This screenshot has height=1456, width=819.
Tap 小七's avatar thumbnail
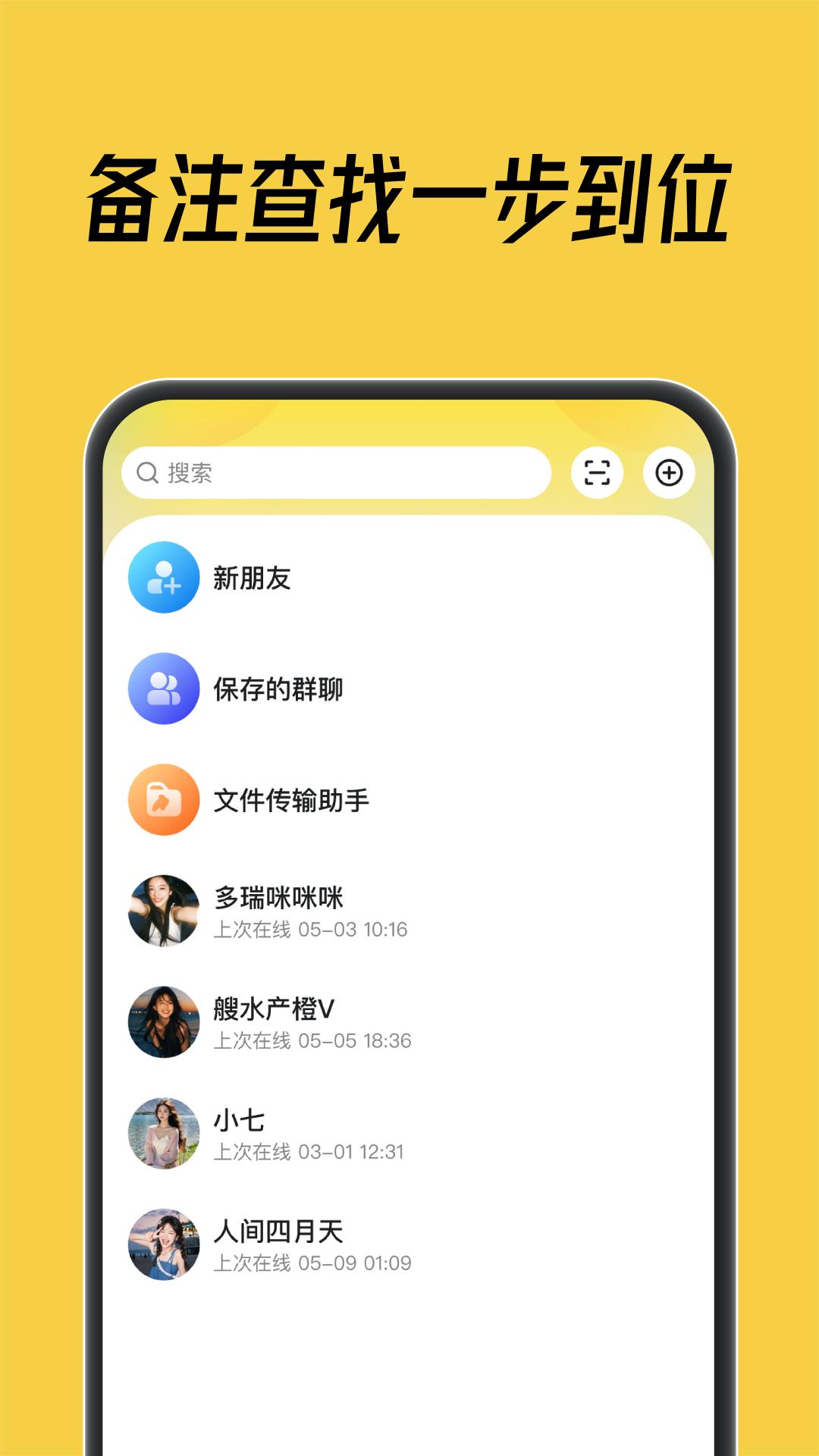163,1134
